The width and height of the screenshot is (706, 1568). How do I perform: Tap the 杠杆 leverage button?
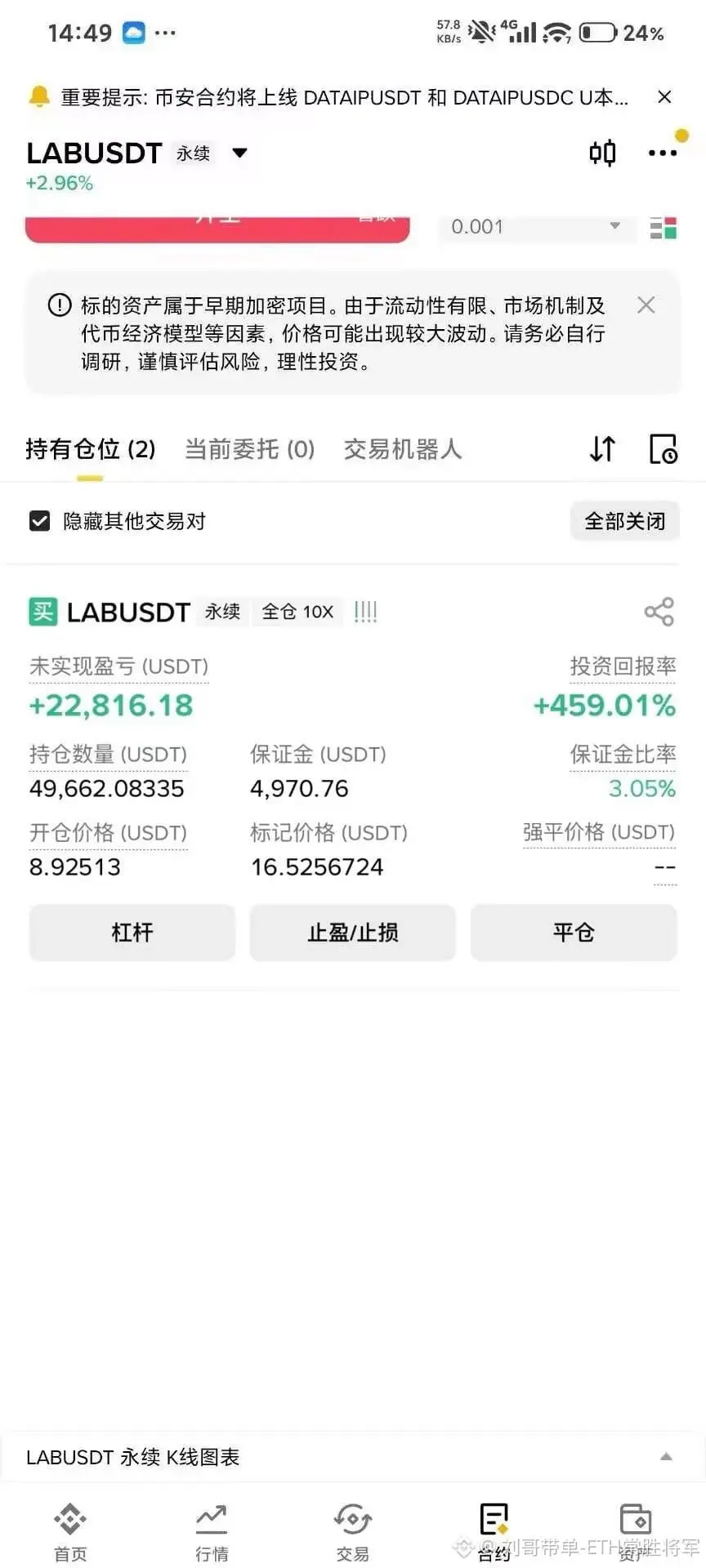(x=132, y=933)
